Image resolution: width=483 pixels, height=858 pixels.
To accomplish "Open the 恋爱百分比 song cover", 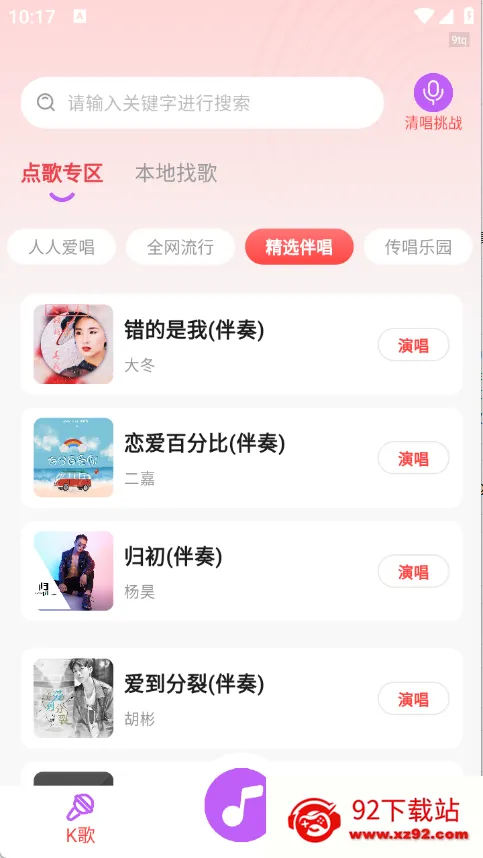I will pos(73,457).
